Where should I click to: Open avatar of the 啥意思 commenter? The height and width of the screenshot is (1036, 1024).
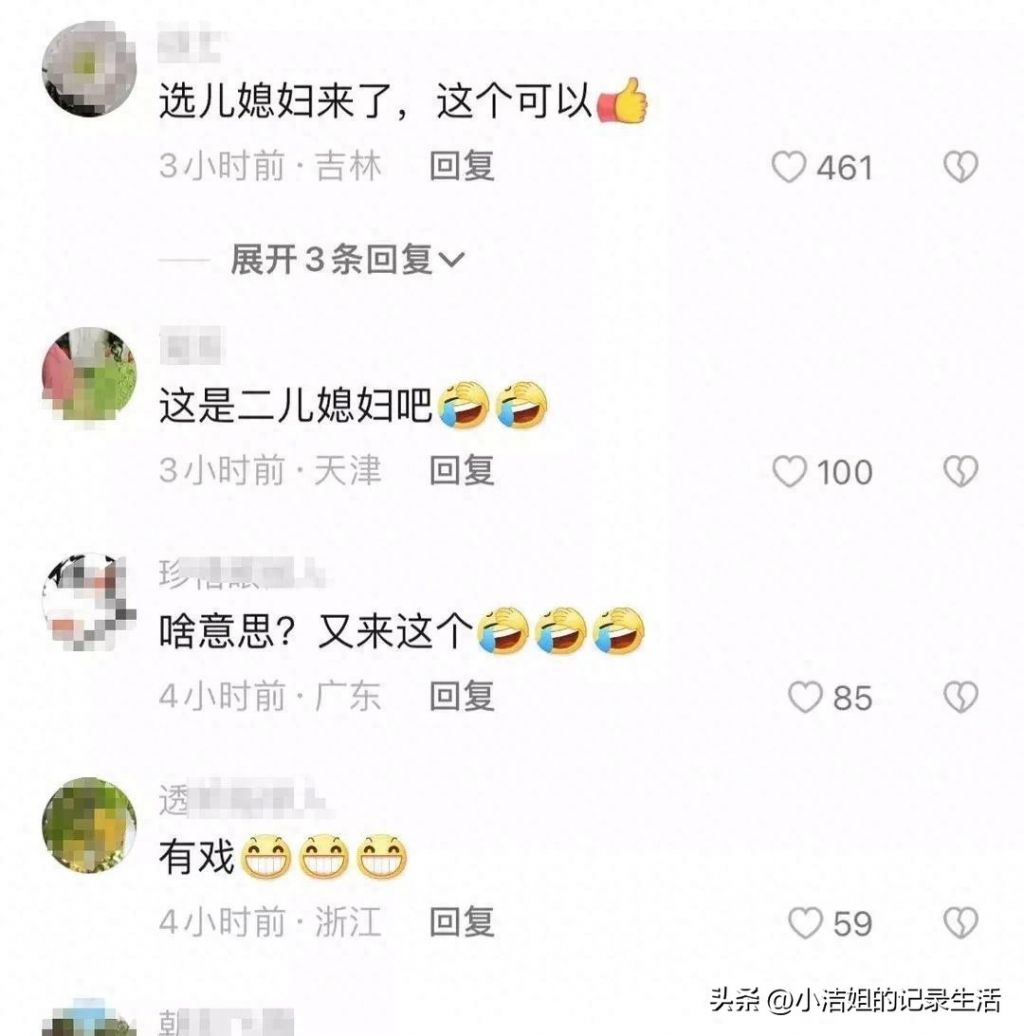(90, 600)
